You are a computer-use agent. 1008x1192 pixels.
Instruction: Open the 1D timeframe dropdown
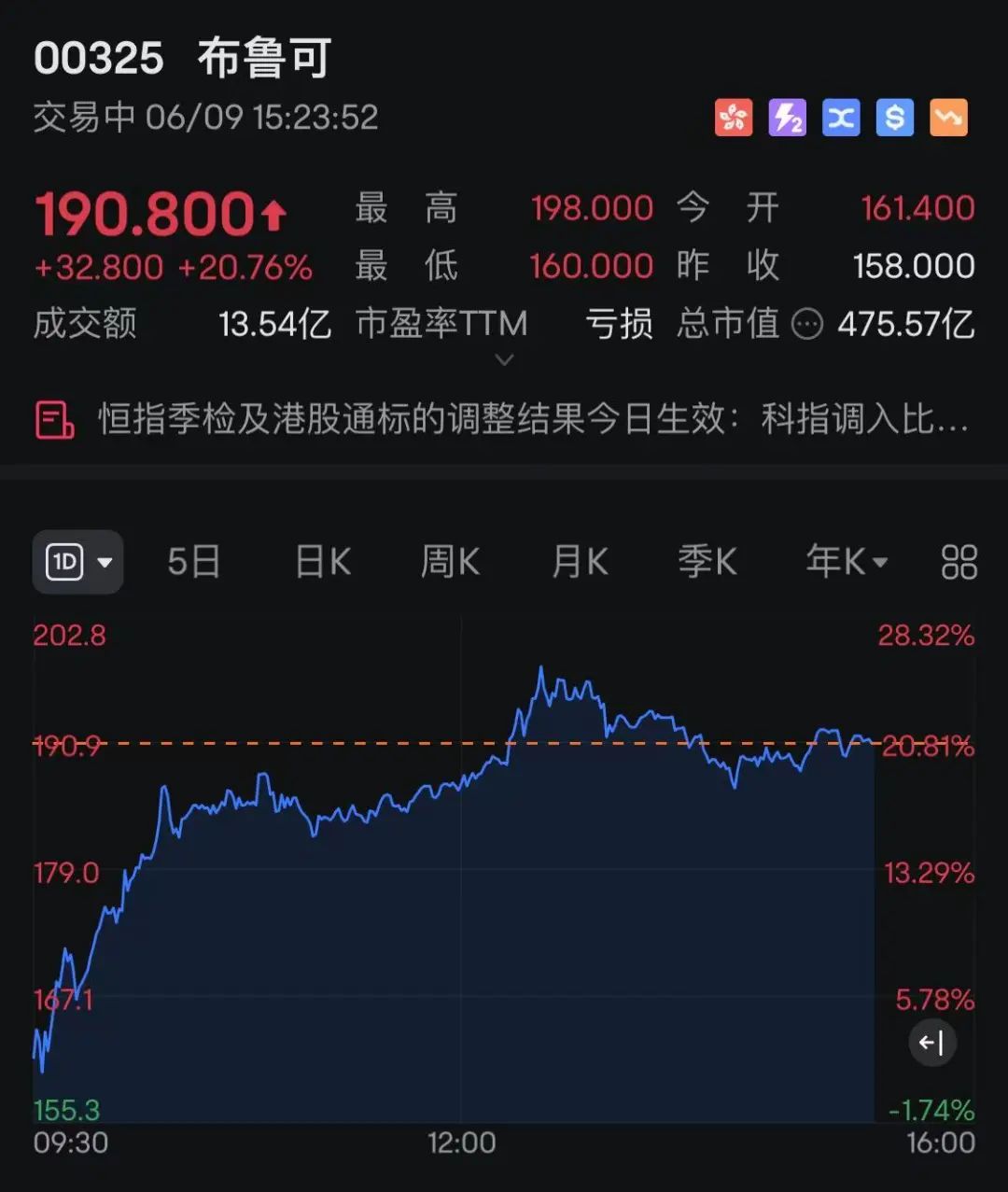tap(78, 562)
